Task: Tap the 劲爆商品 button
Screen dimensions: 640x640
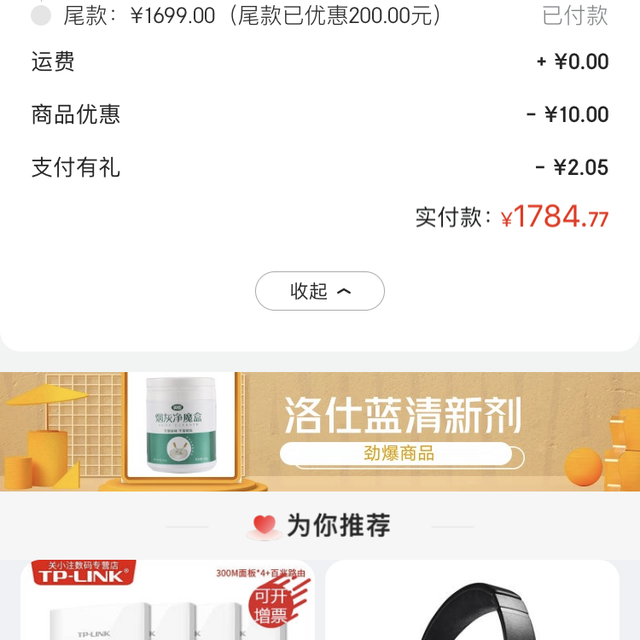Action: click(x=398, y=454)
